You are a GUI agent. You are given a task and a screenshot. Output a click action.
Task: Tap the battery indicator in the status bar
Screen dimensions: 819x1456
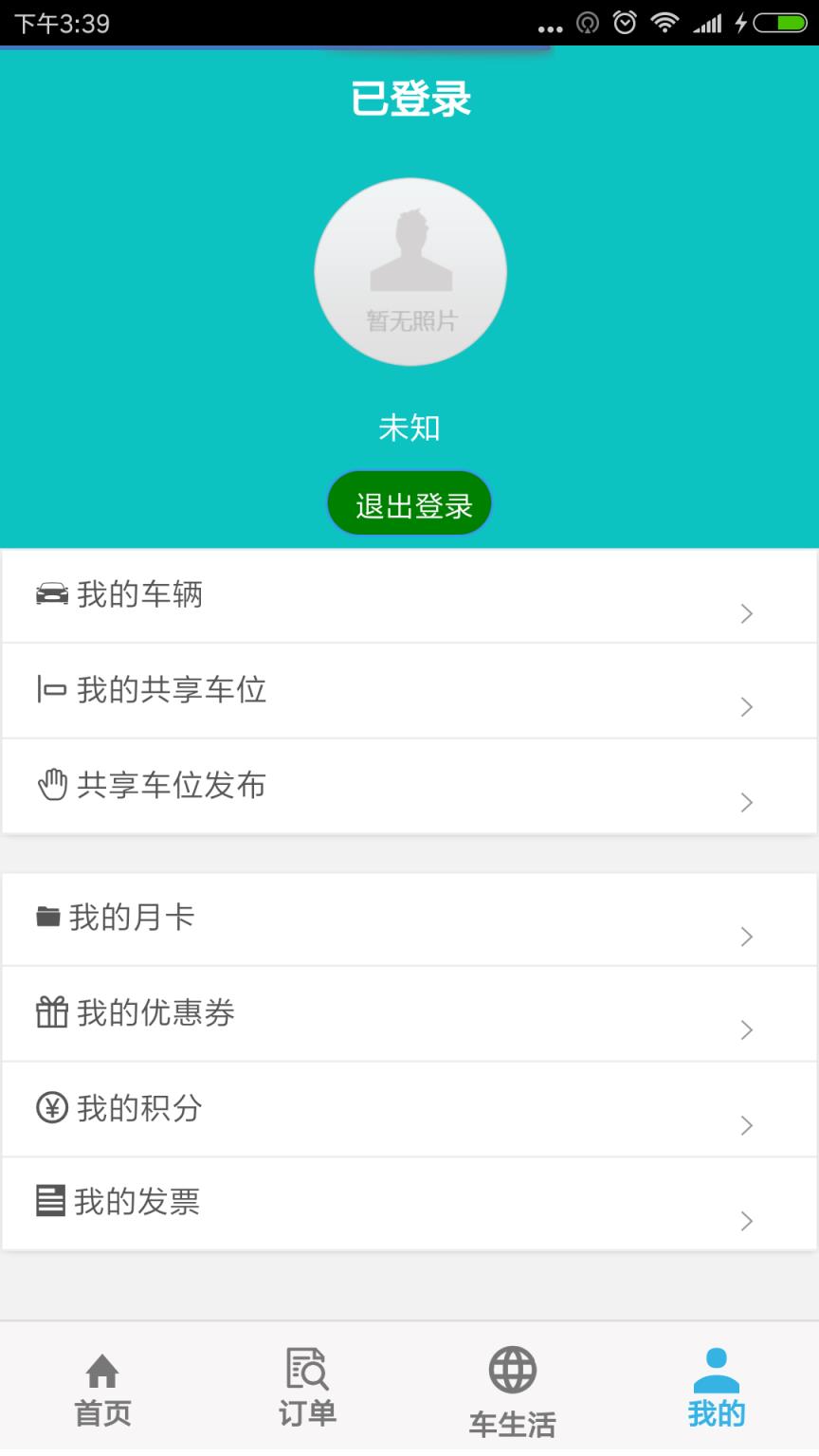[x=781, y=23]
